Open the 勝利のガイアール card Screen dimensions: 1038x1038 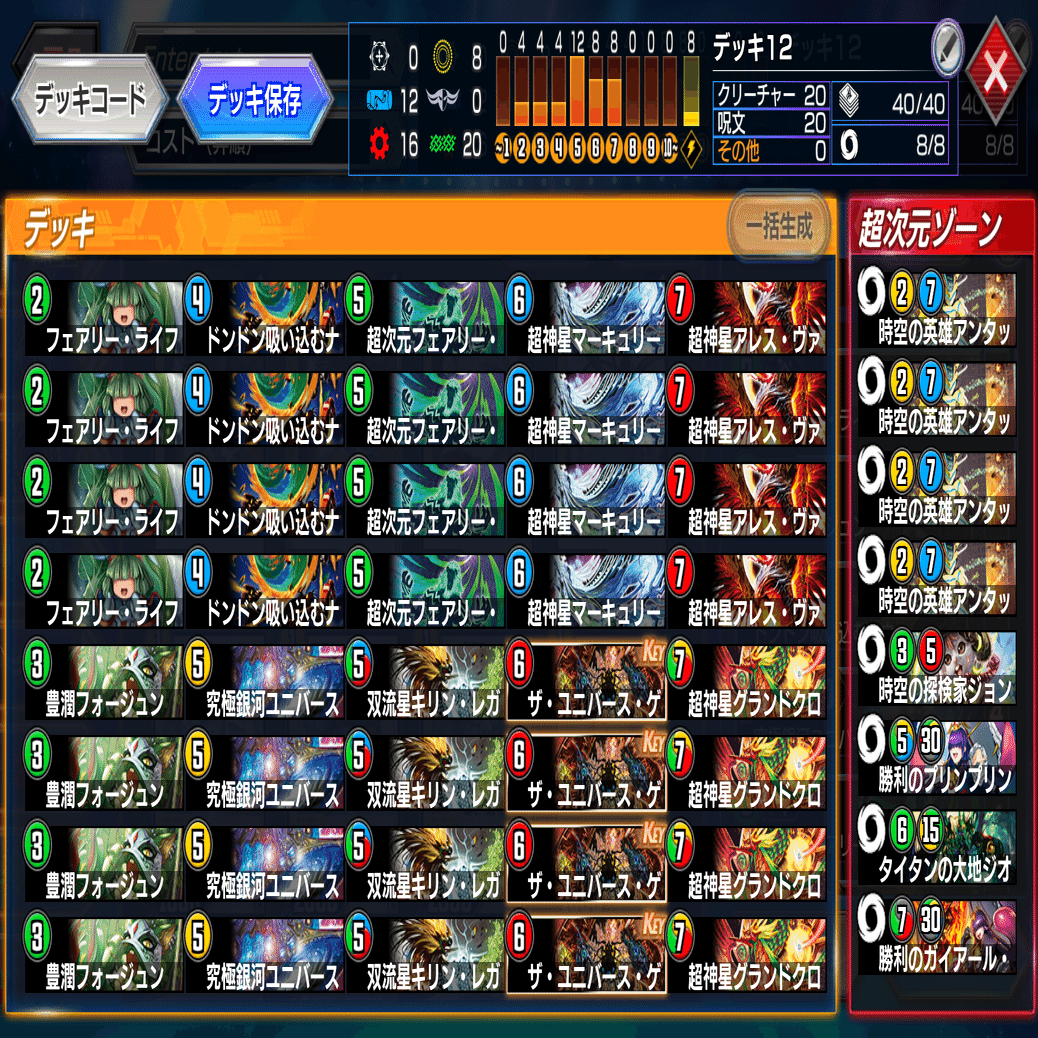coord(937,937)
